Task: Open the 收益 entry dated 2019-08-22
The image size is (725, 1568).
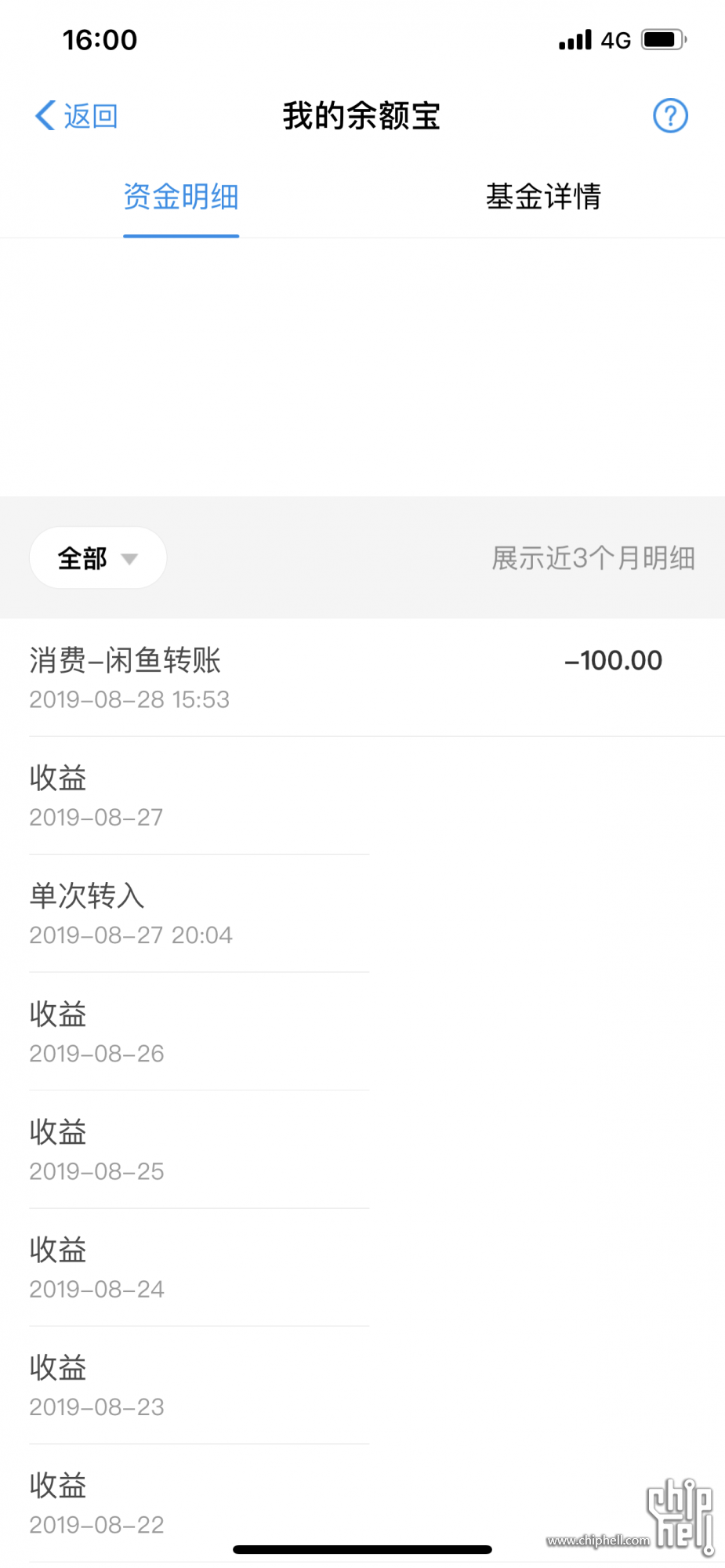Action: pos(362,1504)
